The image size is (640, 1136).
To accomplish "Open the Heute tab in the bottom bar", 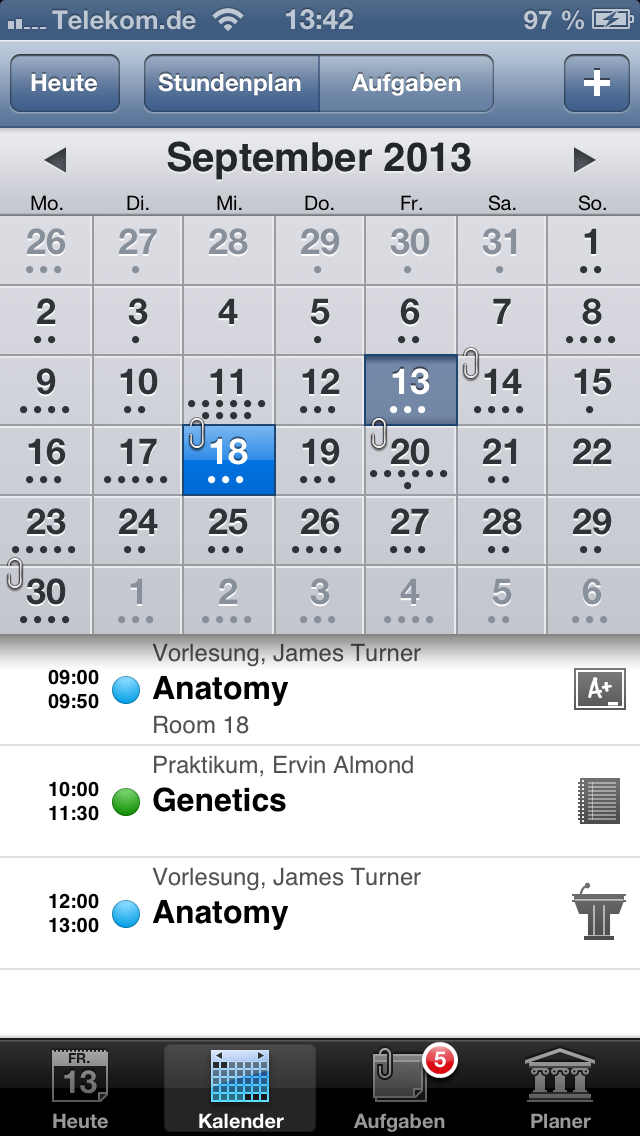I will [80, 1088].
